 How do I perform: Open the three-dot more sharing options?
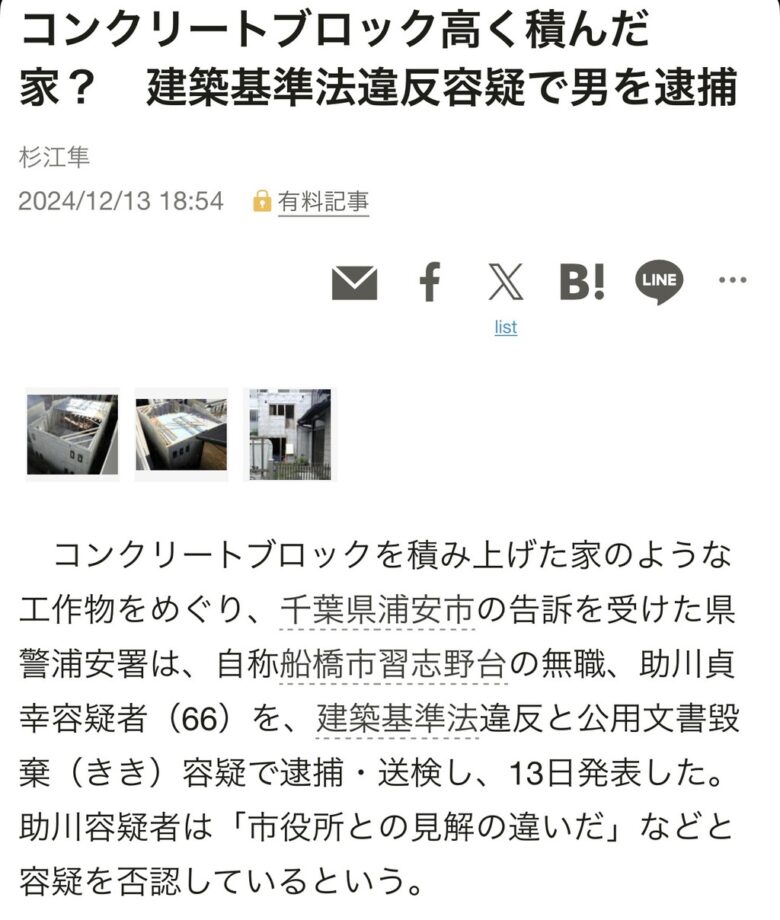733,282
